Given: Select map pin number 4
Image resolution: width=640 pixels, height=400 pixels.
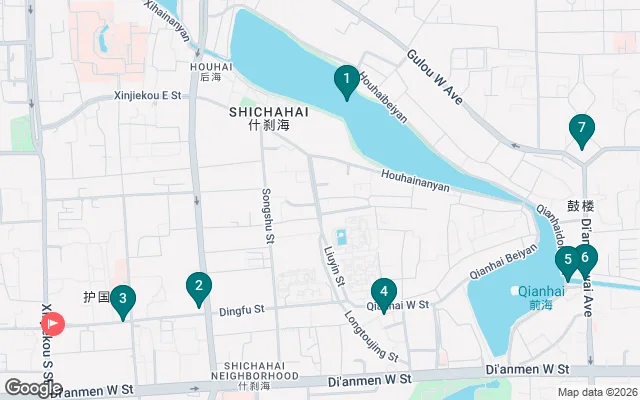Looking at the screenshot, I should click(x=384, y=293).
